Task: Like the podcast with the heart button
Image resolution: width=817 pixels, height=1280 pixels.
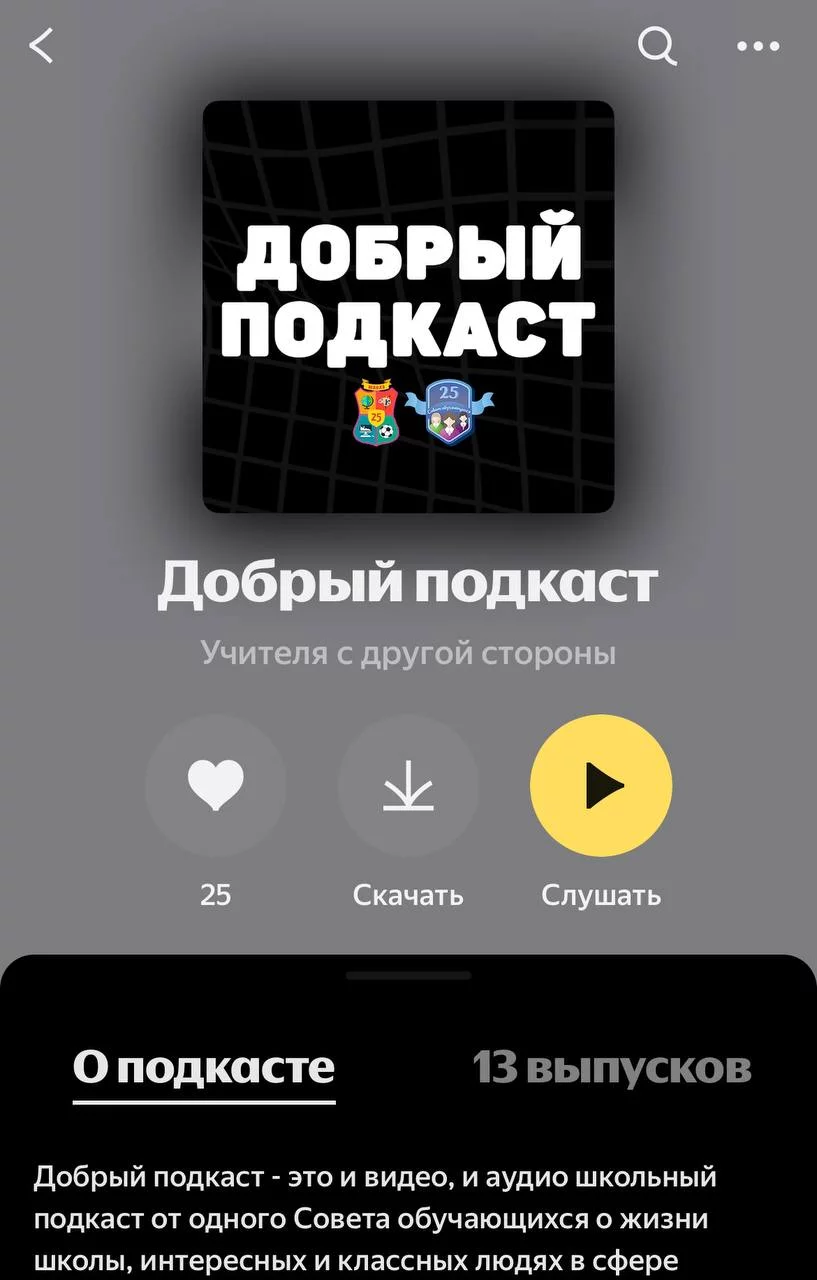Action: [x=216, y=786]
